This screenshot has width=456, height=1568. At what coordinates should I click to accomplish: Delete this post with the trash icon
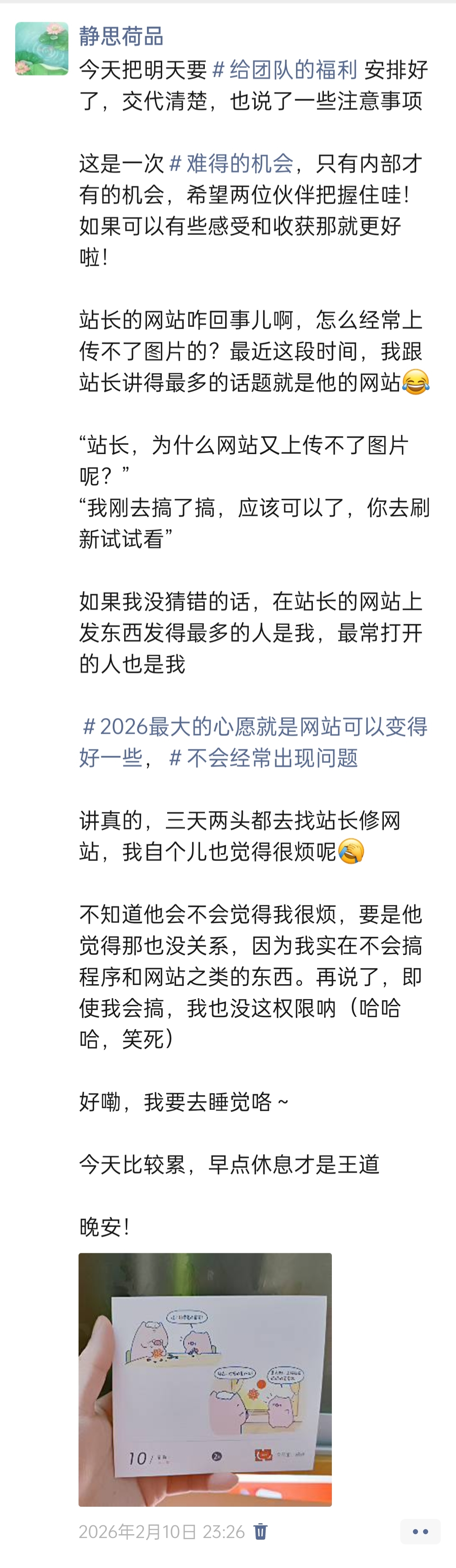[261, 1532]
